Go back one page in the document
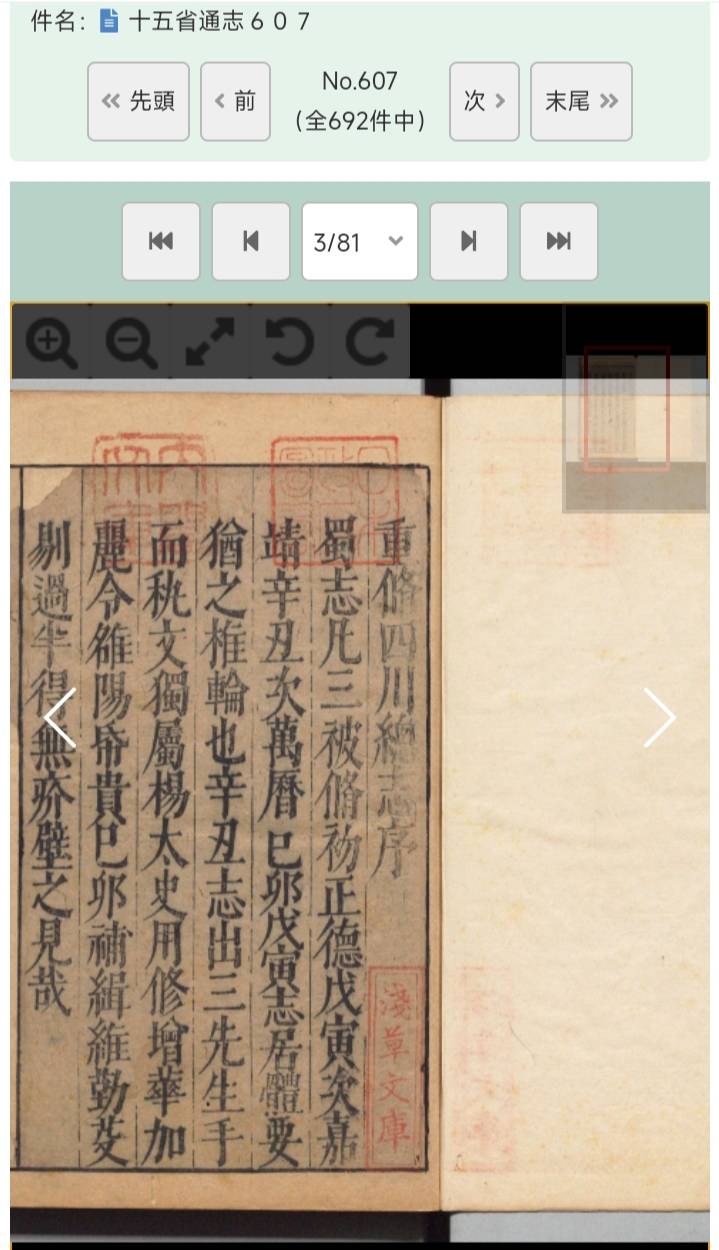This screenshot has height=1250, width=719. [x=251, y=241]
